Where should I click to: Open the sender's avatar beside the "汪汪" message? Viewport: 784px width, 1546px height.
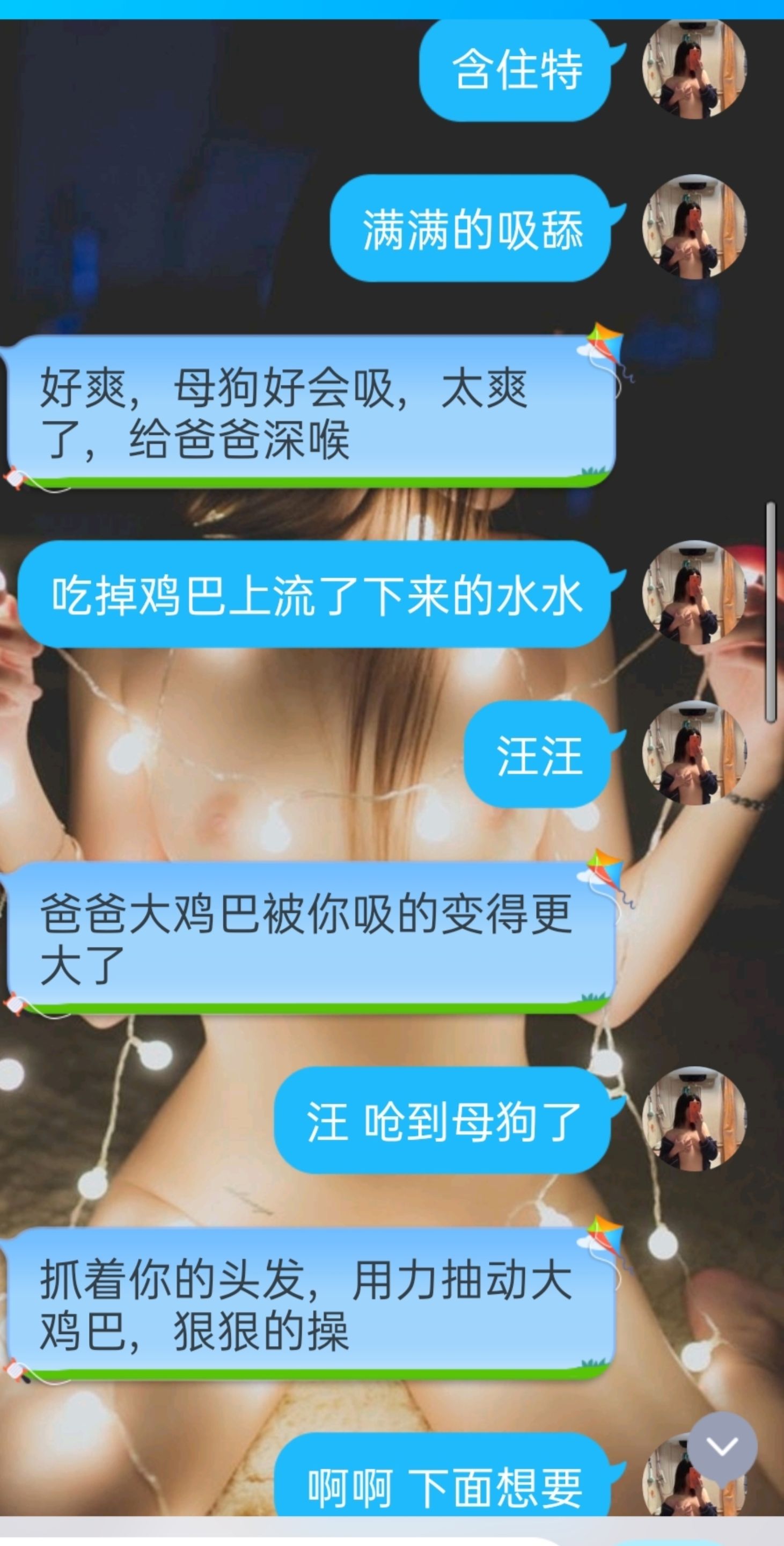point(693,753)
